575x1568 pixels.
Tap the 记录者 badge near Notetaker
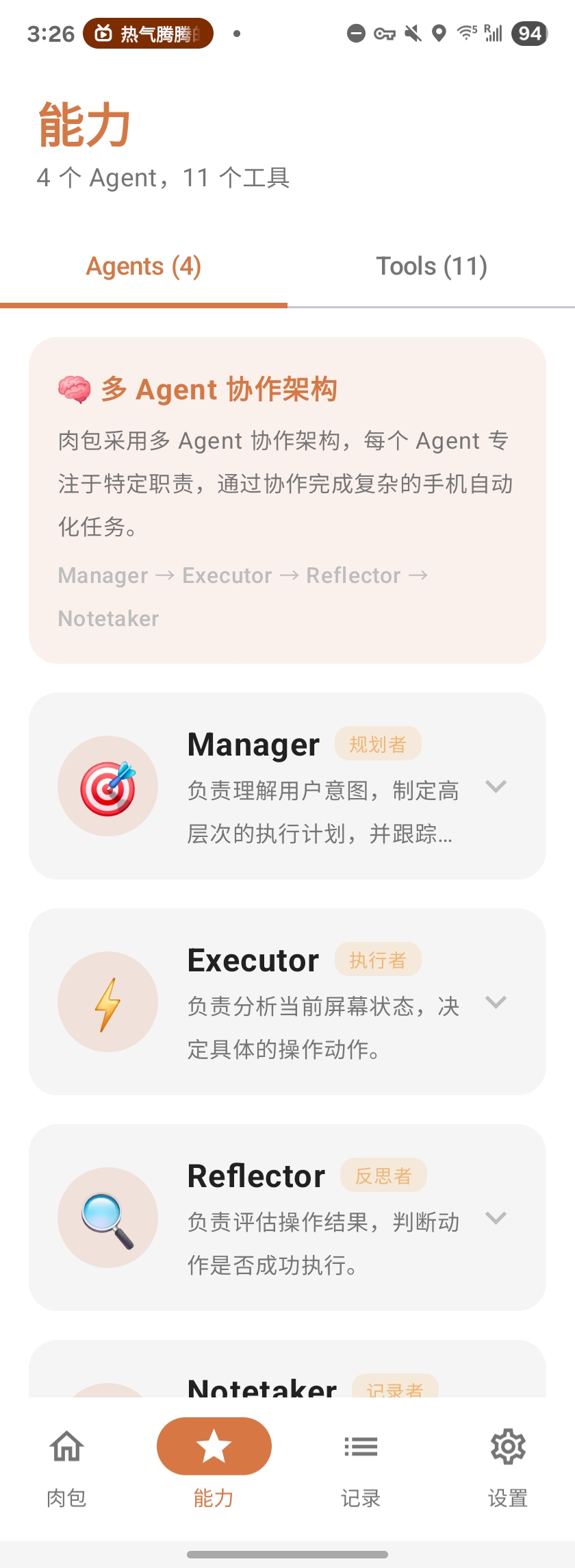(x=395, y=1389)
